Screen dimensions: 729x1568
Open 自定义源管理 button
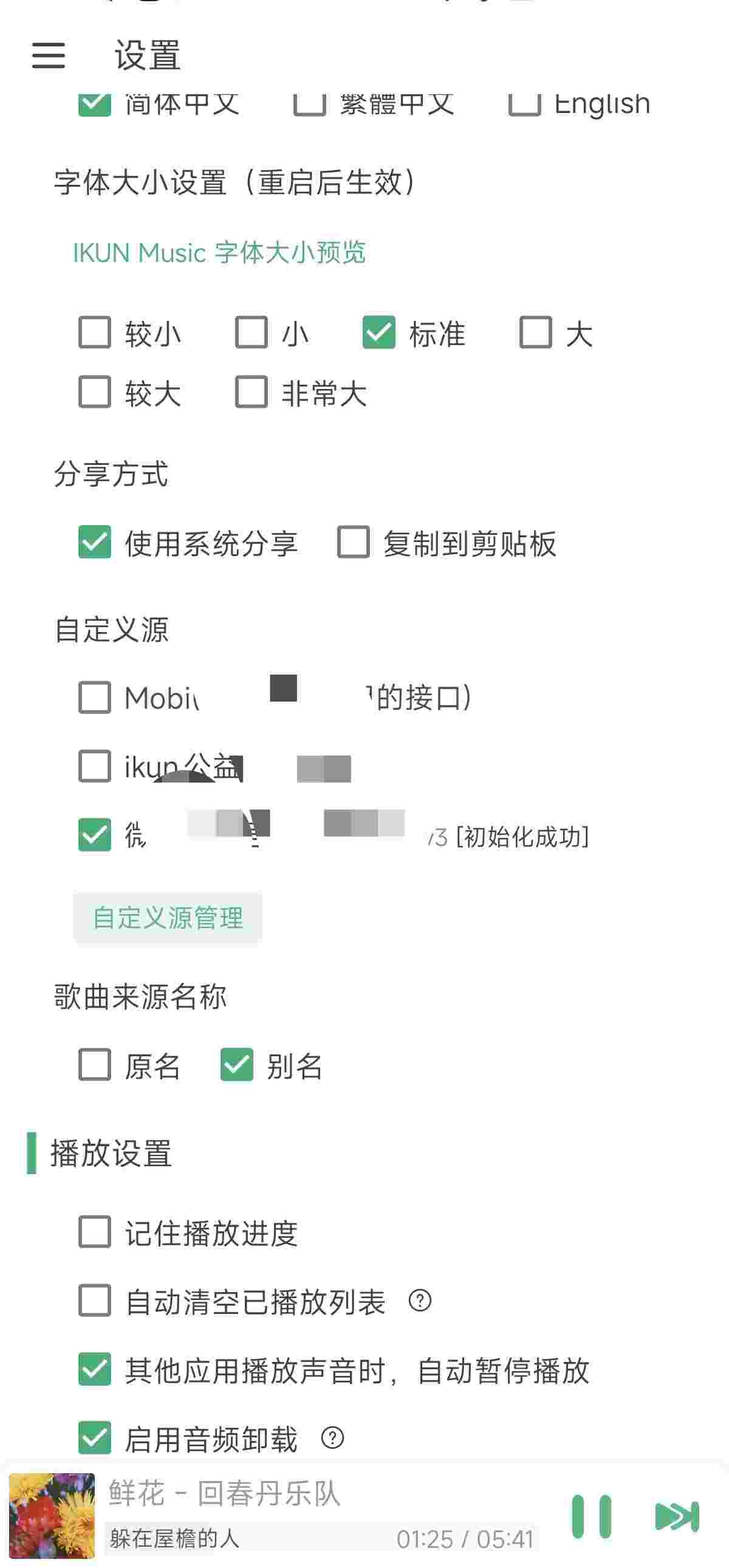point(168,918)
